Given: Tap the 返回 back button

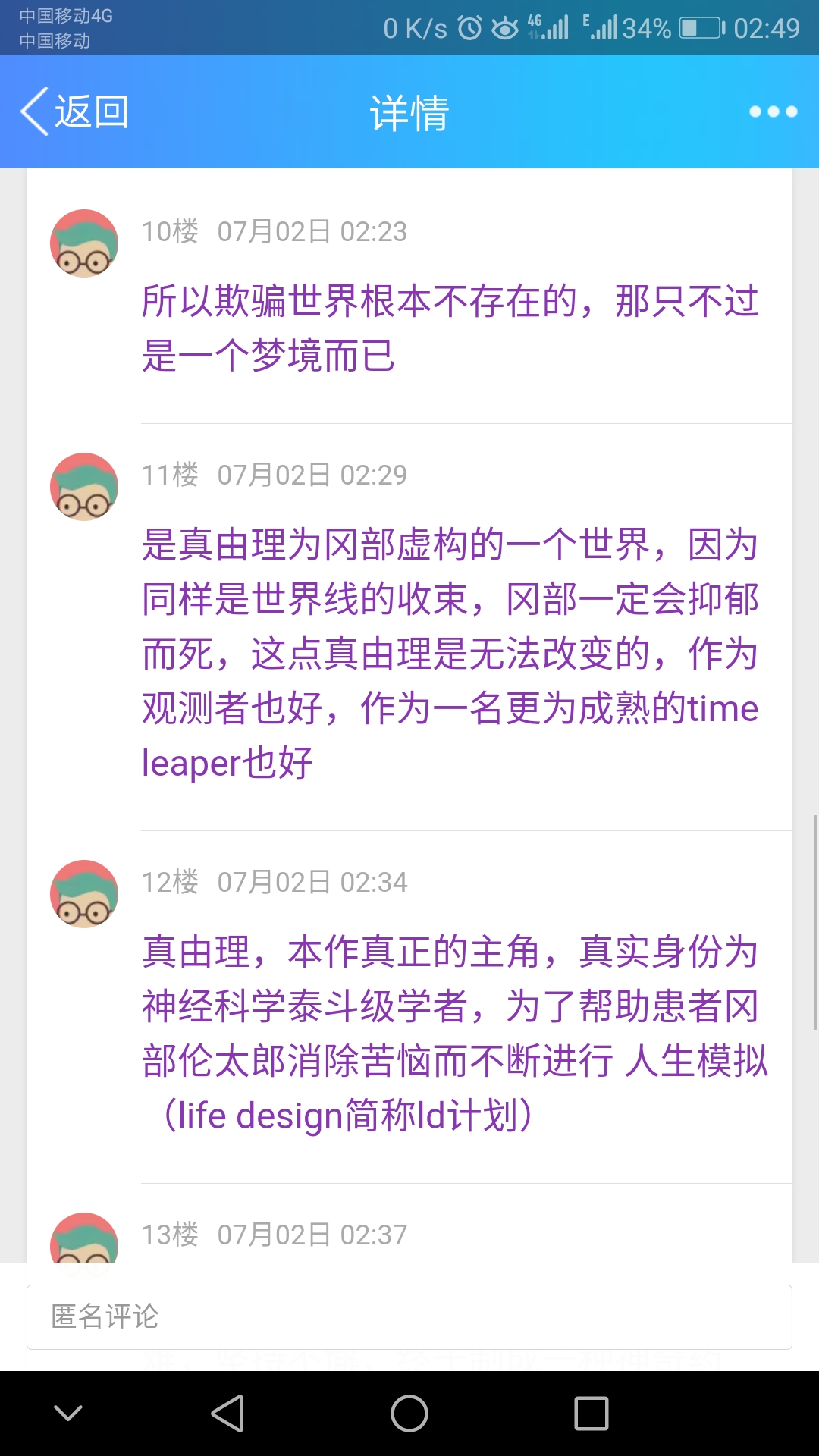Looking at the screenshot, I should coord(74,112).
